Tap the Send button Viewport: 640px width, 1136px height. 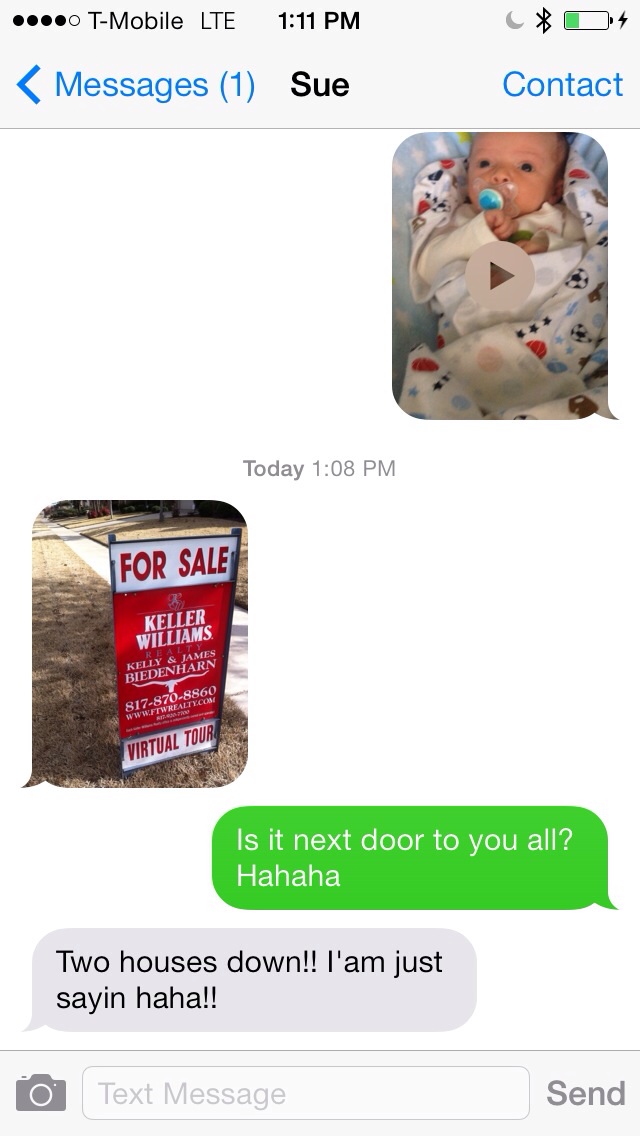point(585,1093)
